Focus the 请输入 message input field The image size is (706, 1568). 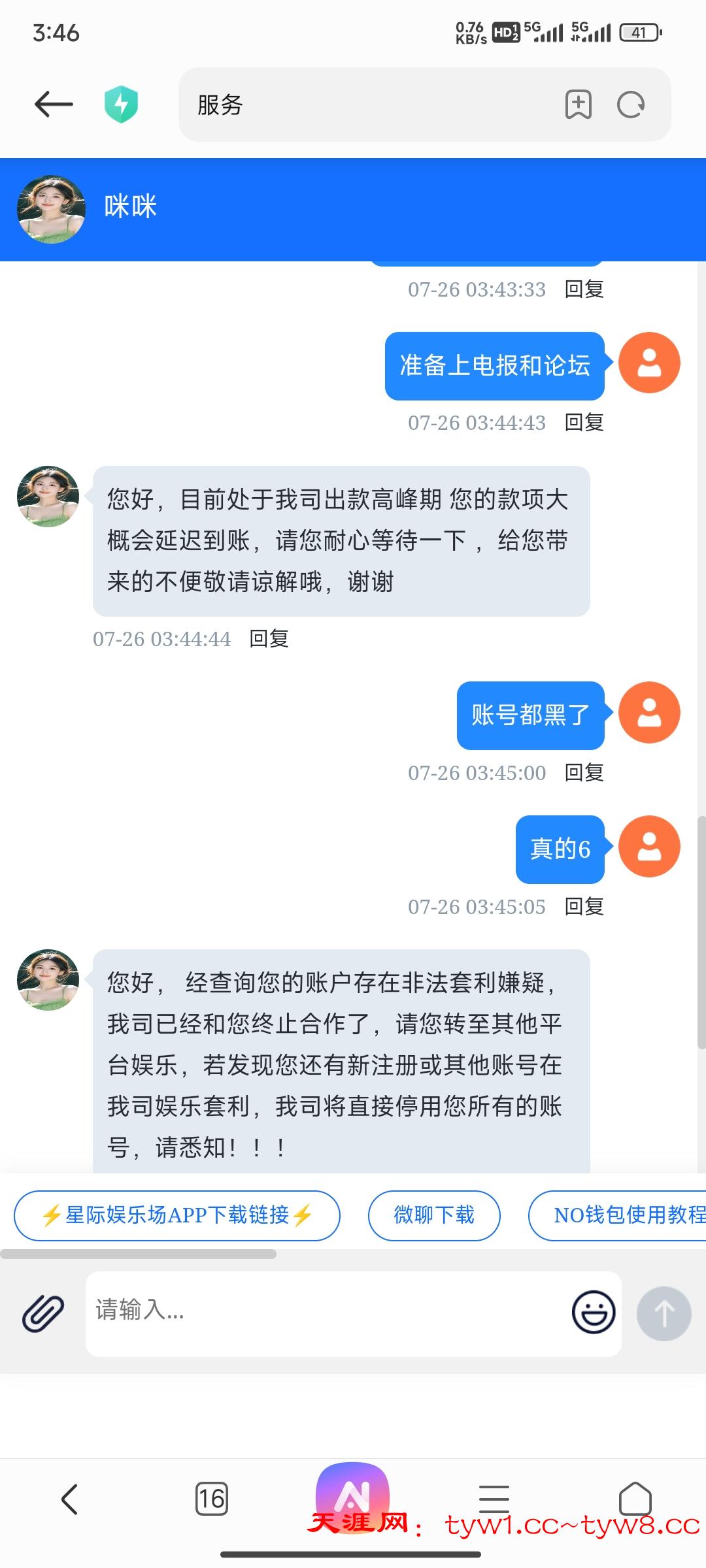(261, 1312)
